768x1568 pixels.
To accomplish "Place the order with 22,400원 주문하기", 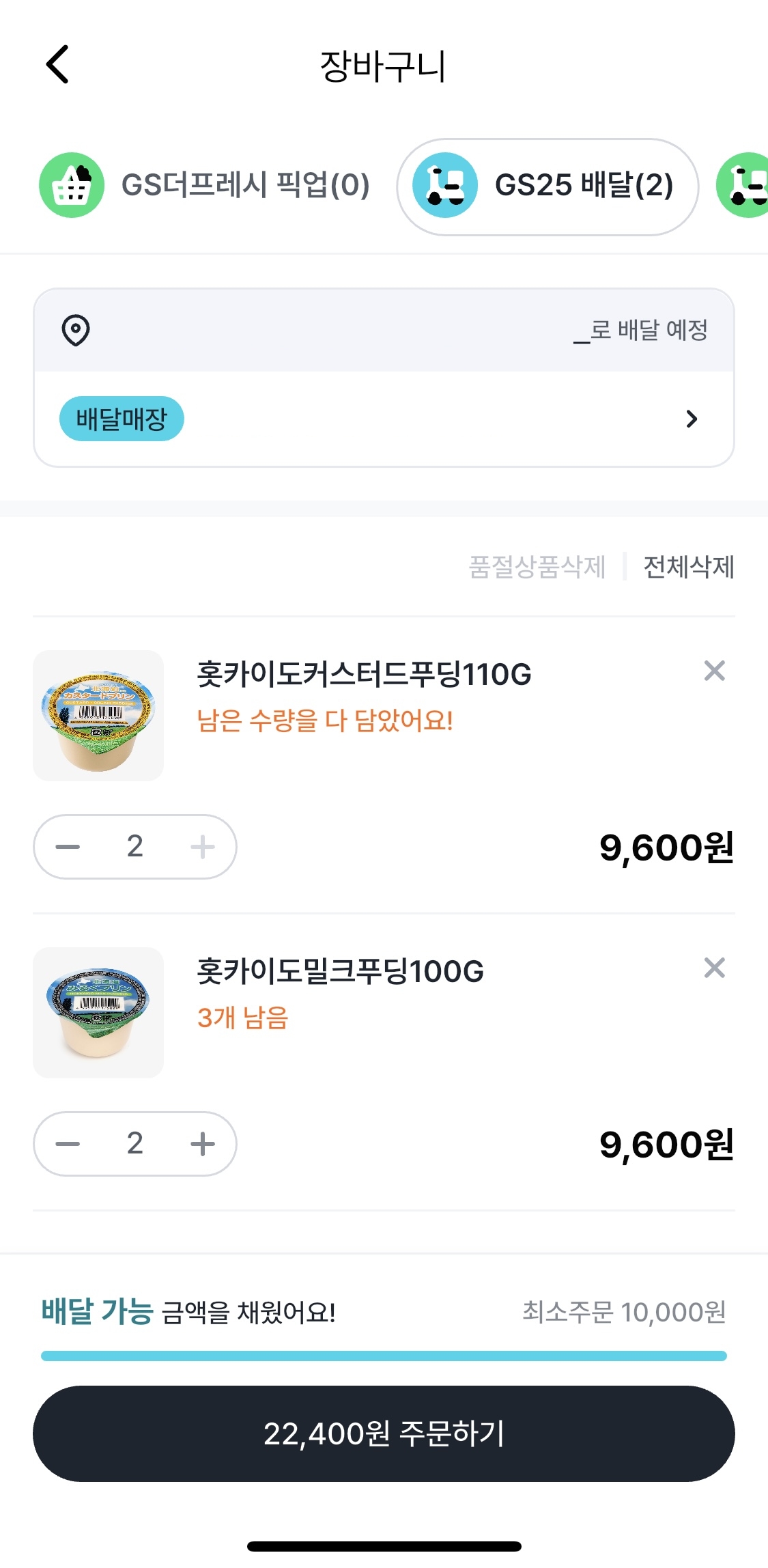I will 384,1433.
